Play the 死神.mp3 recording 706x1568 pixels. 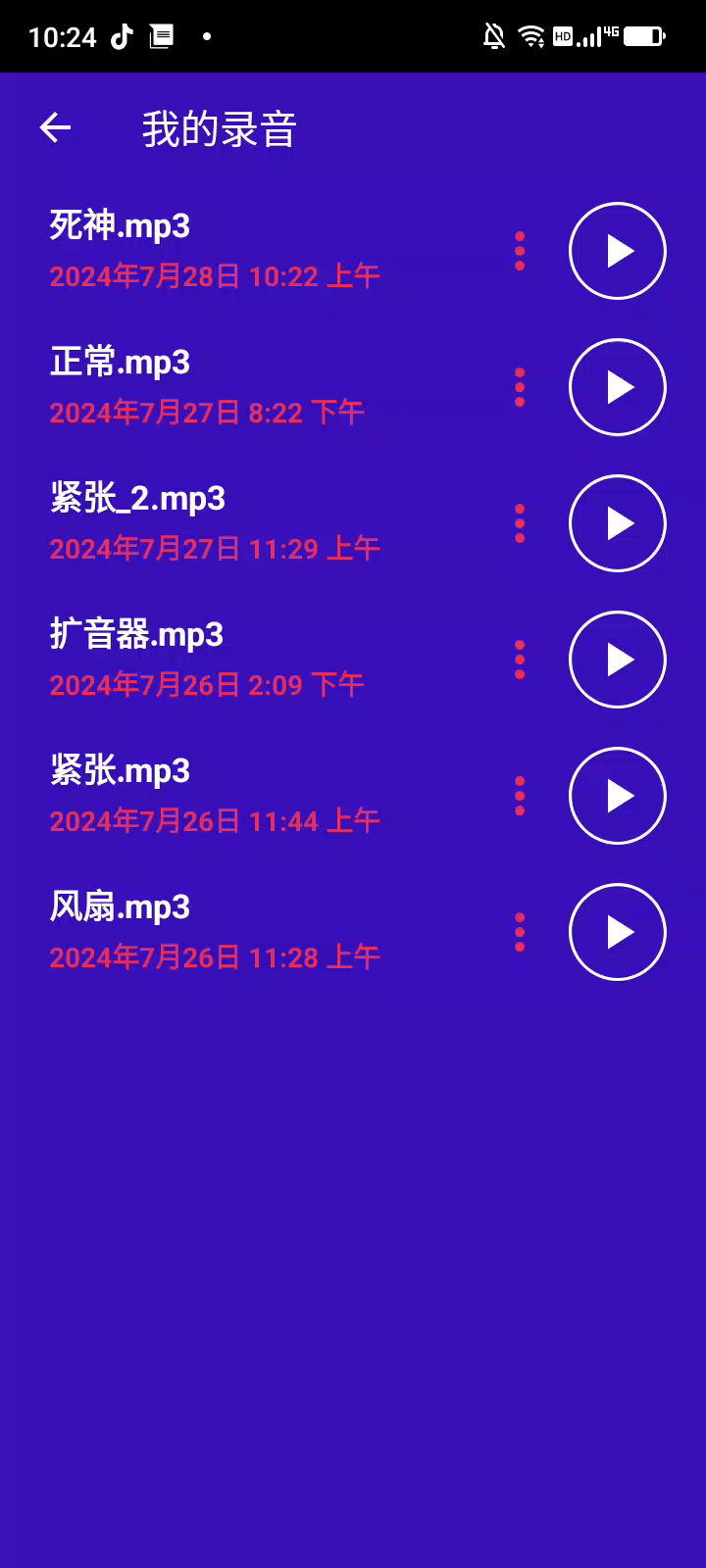tap(618, 251)
